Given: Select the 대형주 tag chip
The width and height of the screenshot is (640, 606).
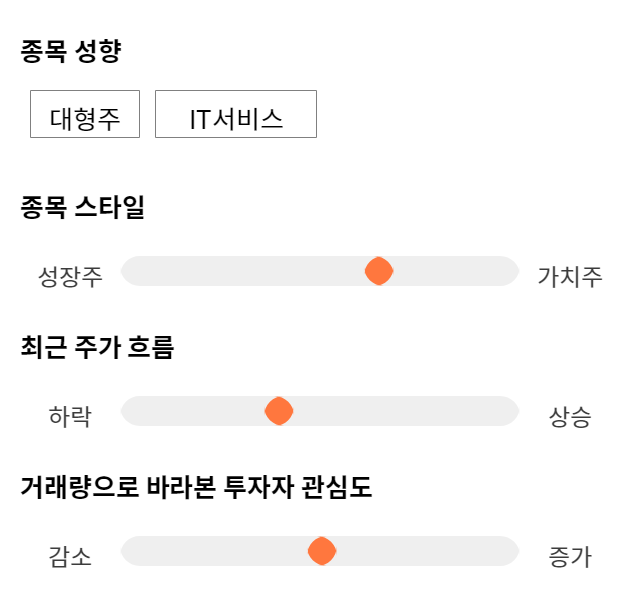Looking at the screenshot, I should click(x=85, y=114).
